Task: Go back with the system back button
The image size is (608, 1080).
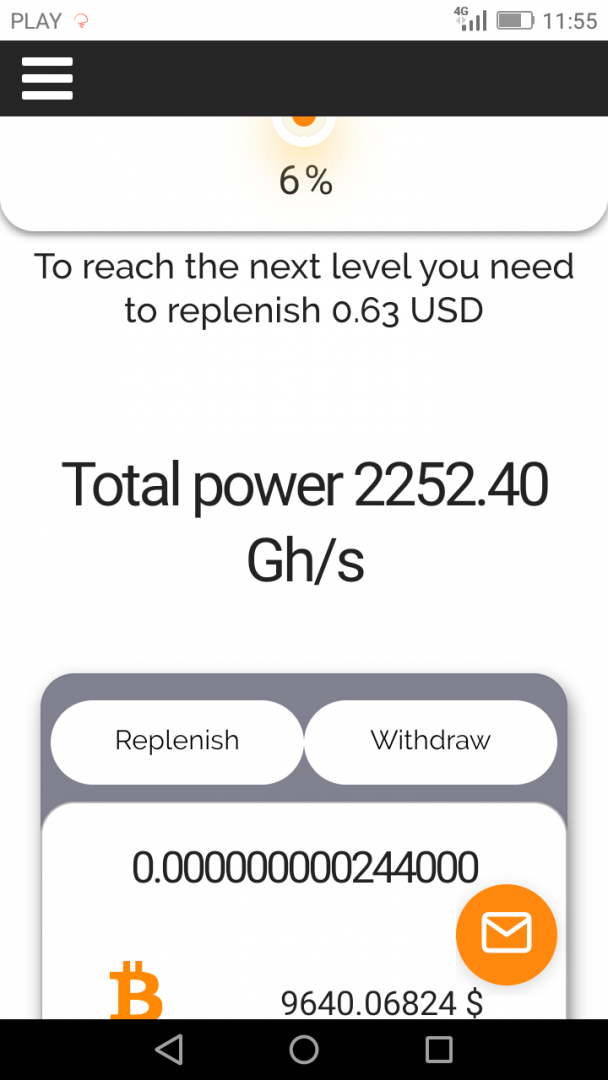Action: point(169,1049)
